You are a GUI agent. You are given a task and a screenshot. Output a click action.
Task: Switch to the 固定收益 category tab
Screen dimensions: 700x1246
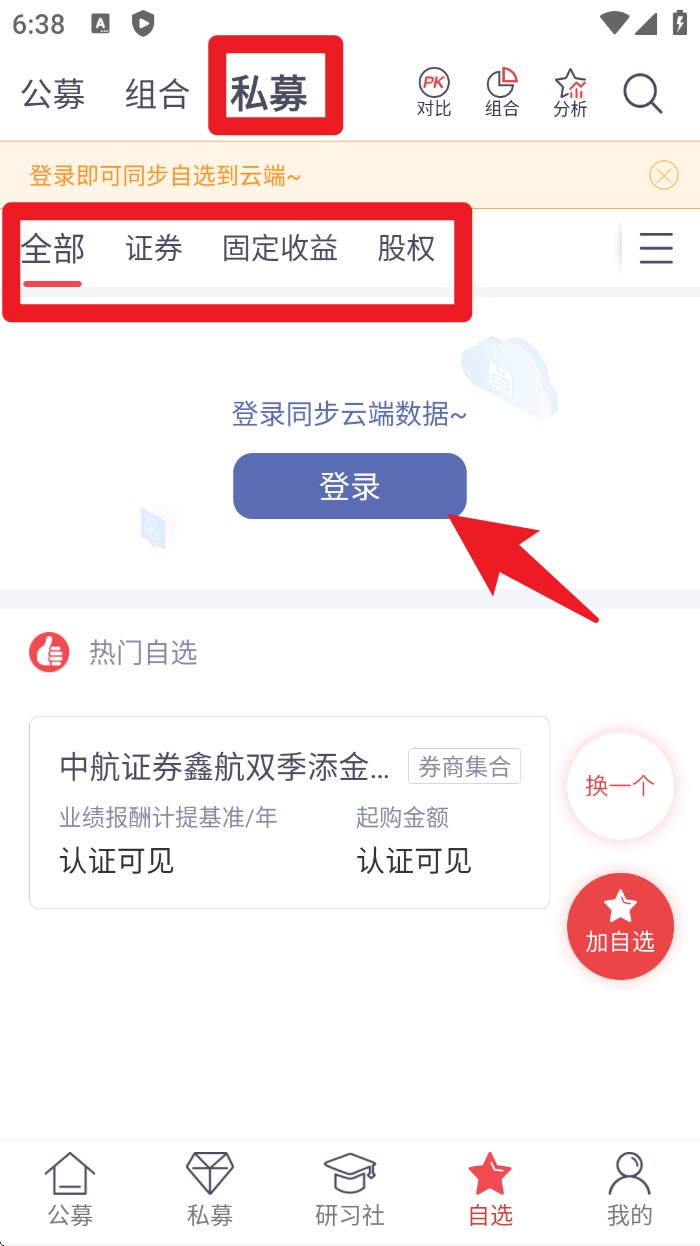point(280,249)
